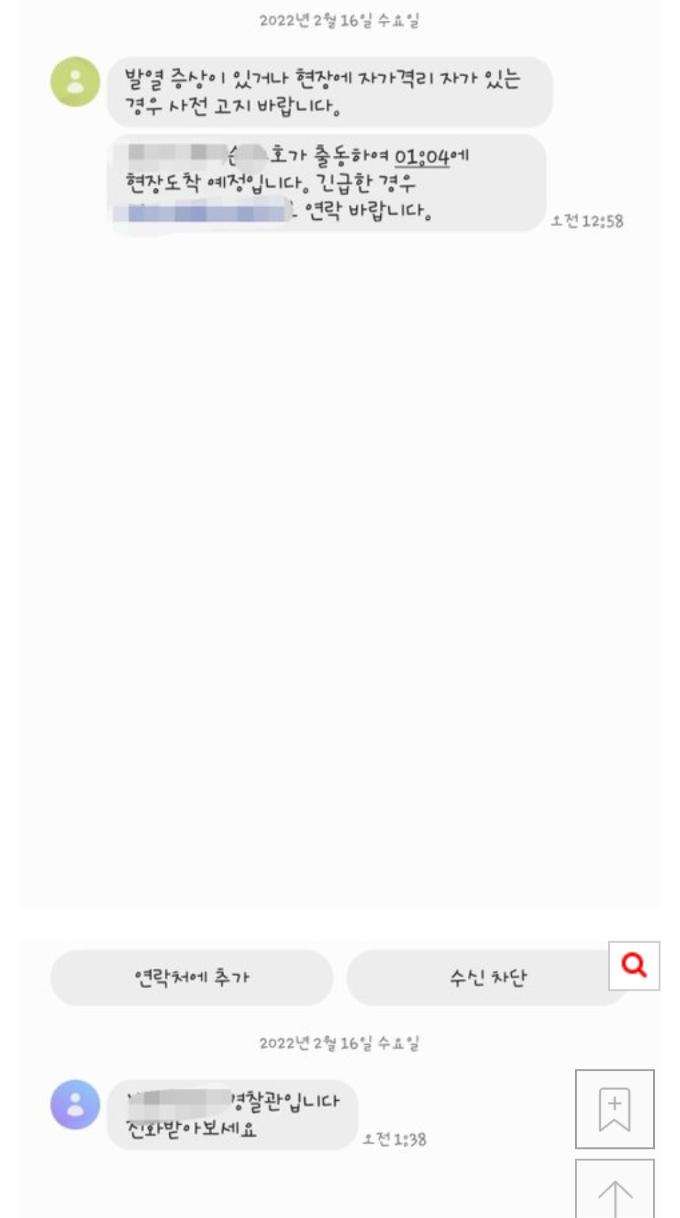The image size is (680, 1218).
Task: Bookmark this page with the plus icon
Action: point(614,1109)
